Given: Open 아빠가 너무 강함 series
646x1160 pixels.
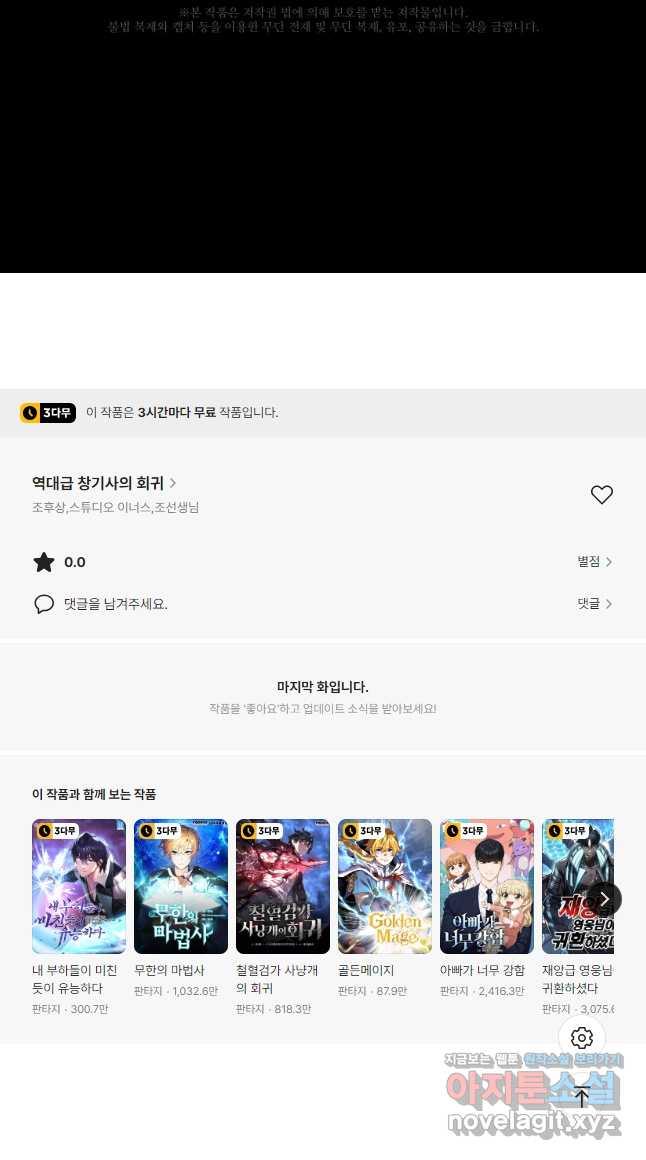Looking at the screenshot, I should [x=487, y=887].
